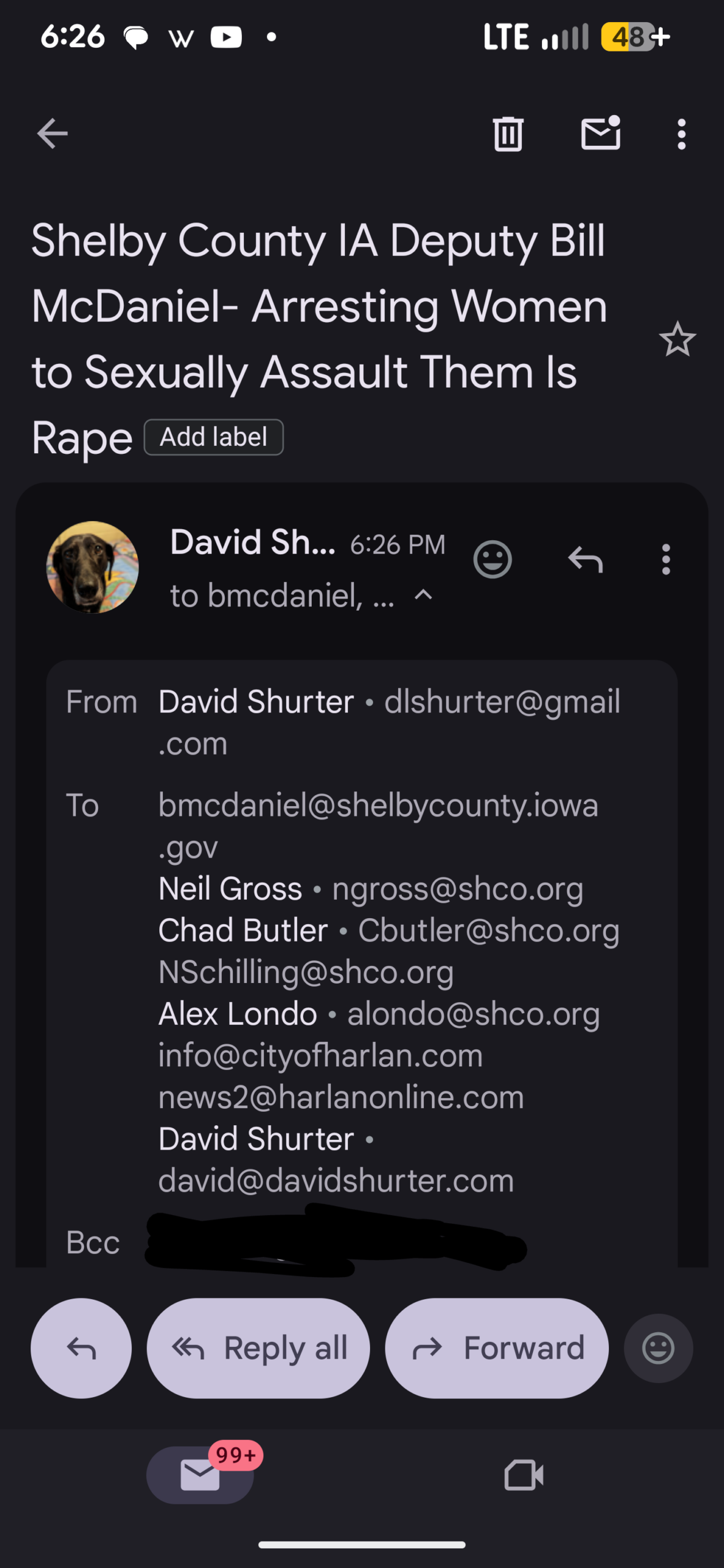The image size is (724, 1568).
Task: Collapse the recipient details
Action: pos(424,595)
